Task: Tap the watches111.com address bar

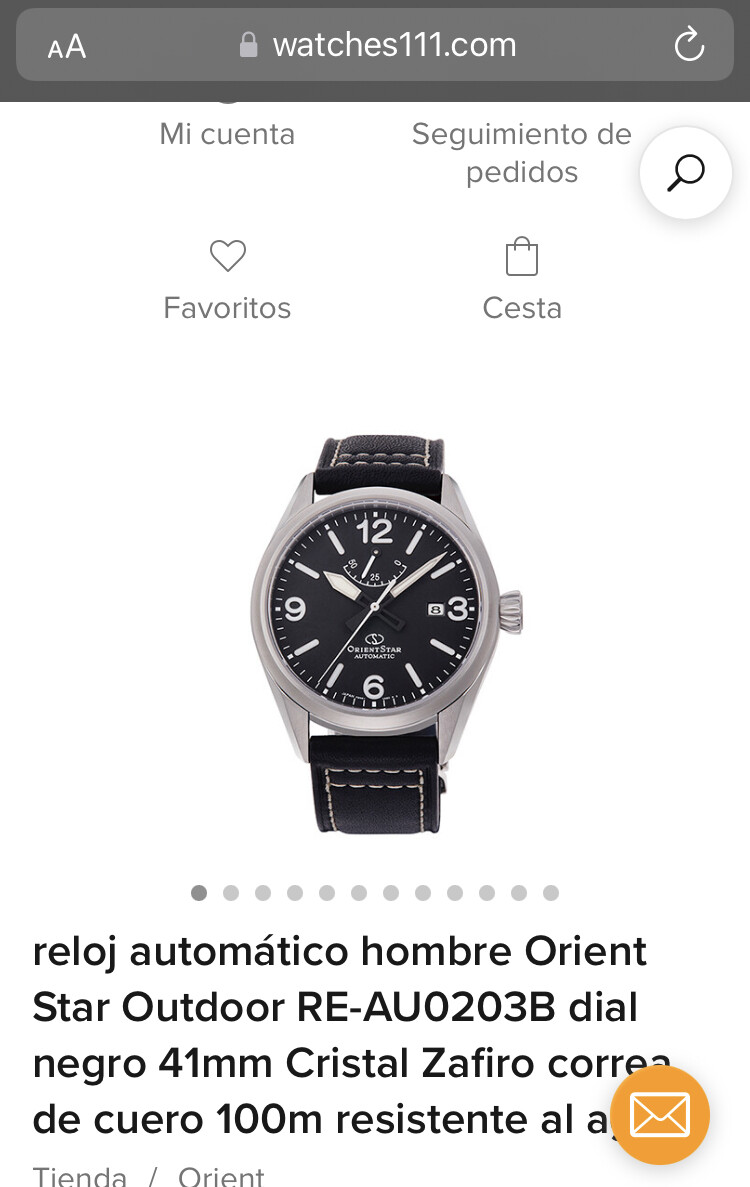Action: (378, 45)
